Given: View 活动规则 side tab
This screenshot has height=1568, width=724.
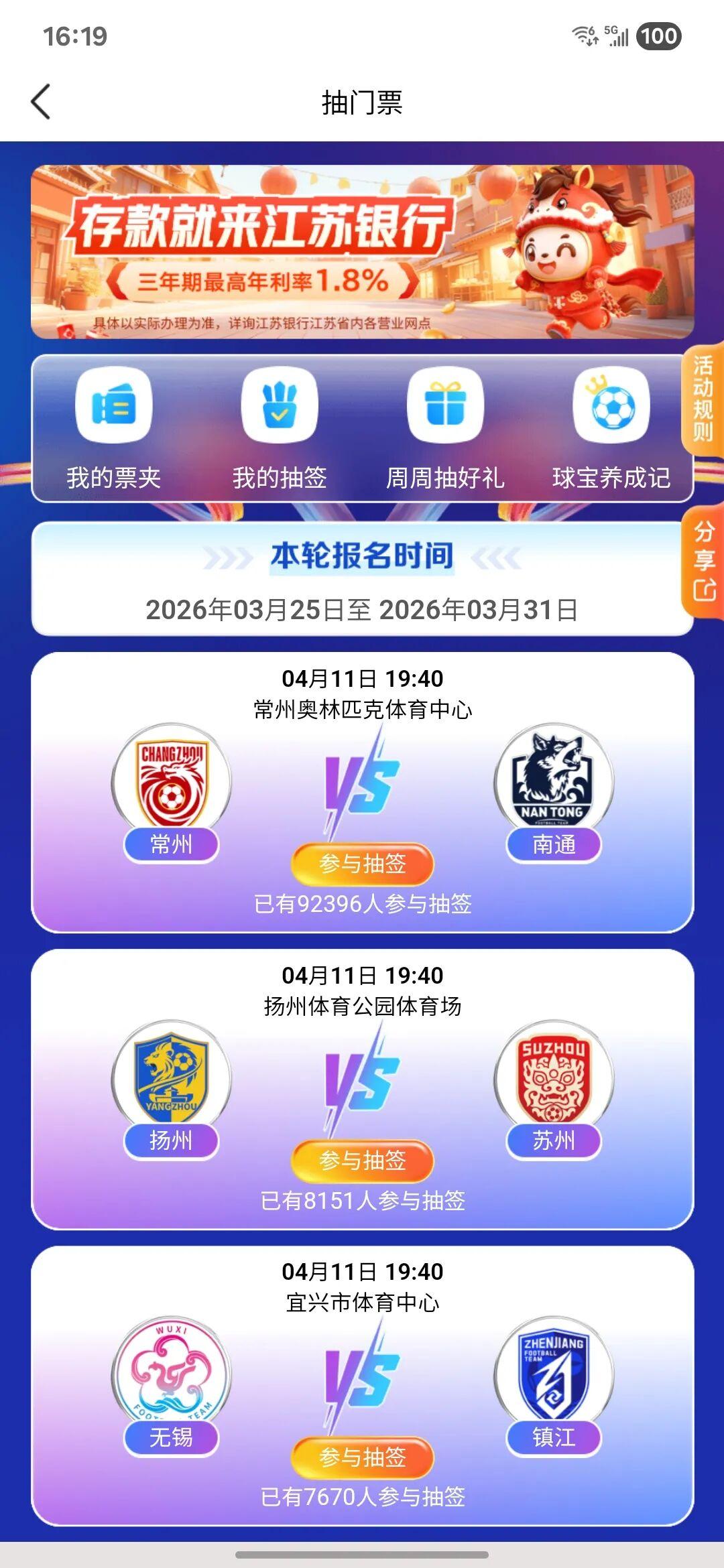Looking at the screenshot, I should click(x=703, y=399).
